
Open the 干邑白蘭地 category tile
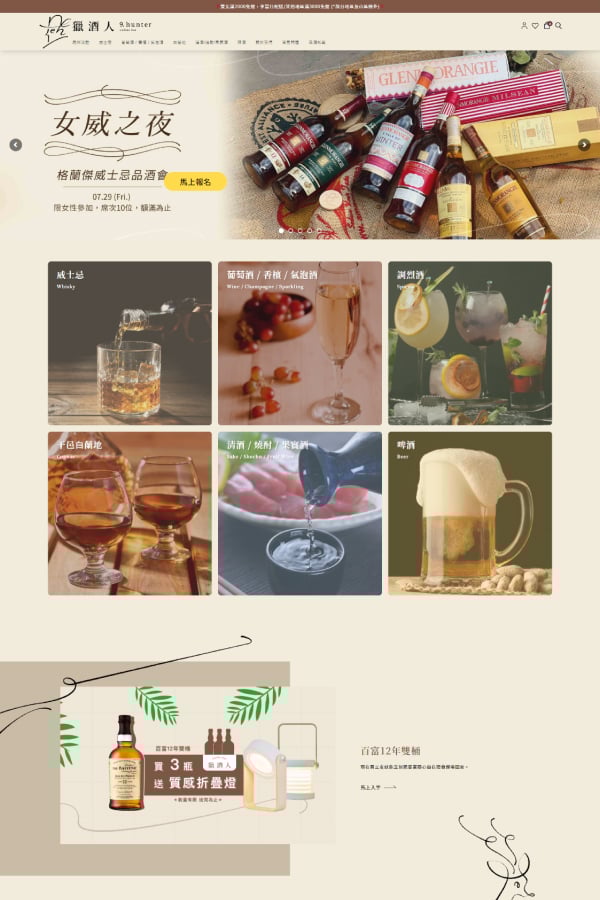click(x=130, y=513)
